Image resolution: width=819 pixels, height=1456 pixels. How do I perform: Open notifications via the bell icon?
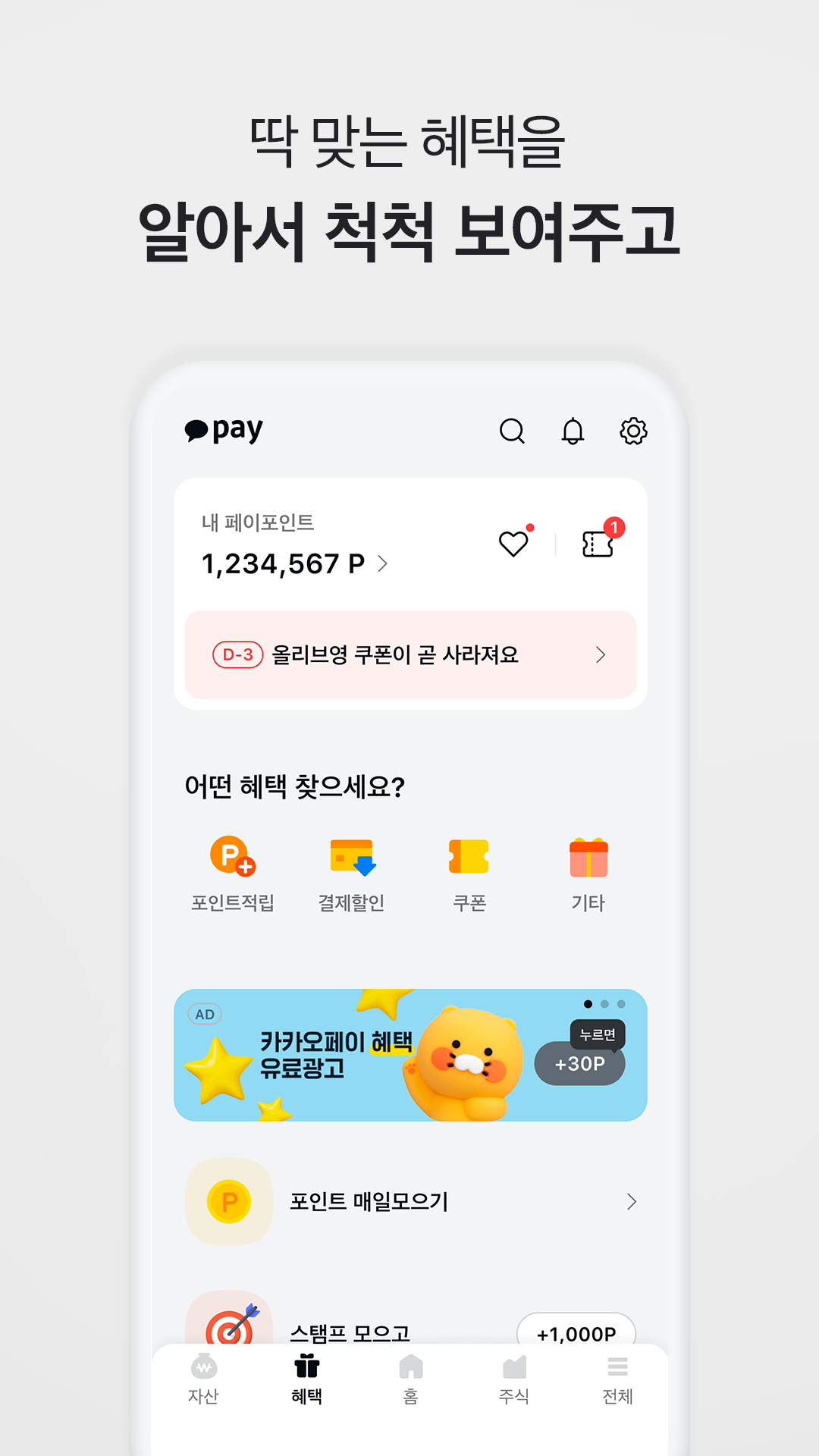click(573, 431)
